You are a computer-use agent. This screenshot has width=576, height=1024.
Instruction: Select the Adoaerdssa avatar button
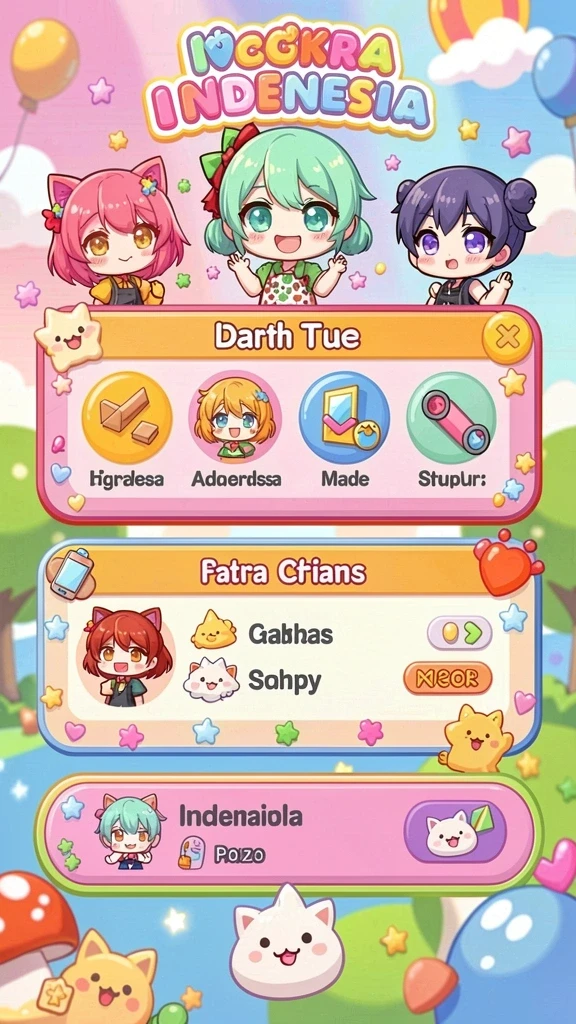pos(235,417)
